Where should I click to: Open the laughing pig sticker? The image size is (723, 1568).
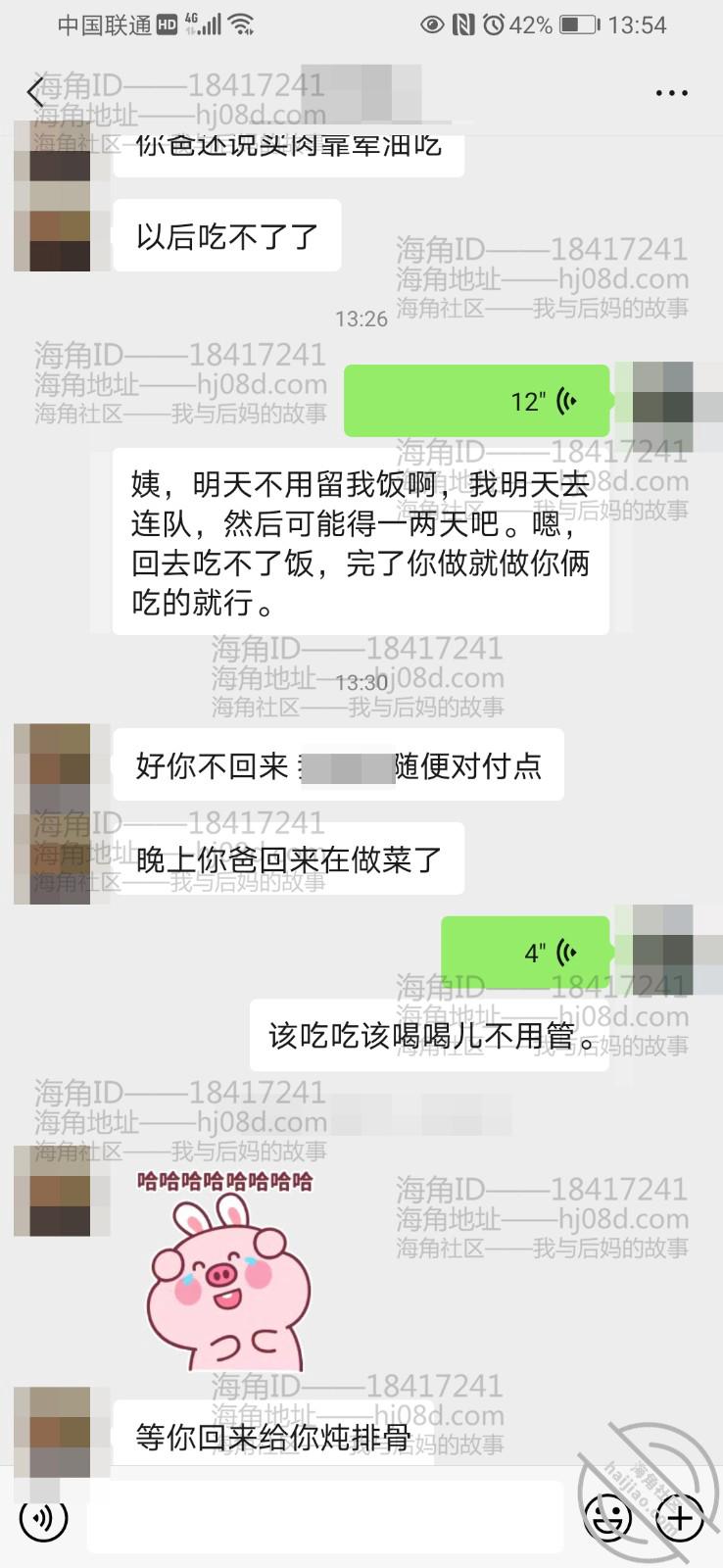pos(226,1269)
